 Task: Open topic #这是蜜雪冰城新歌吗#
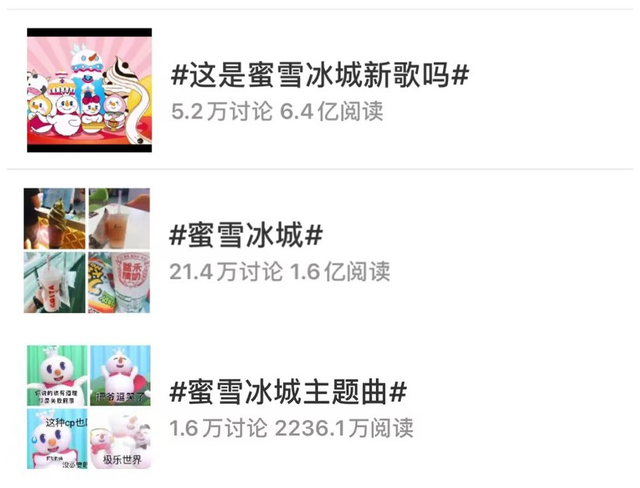pos(320,75)
